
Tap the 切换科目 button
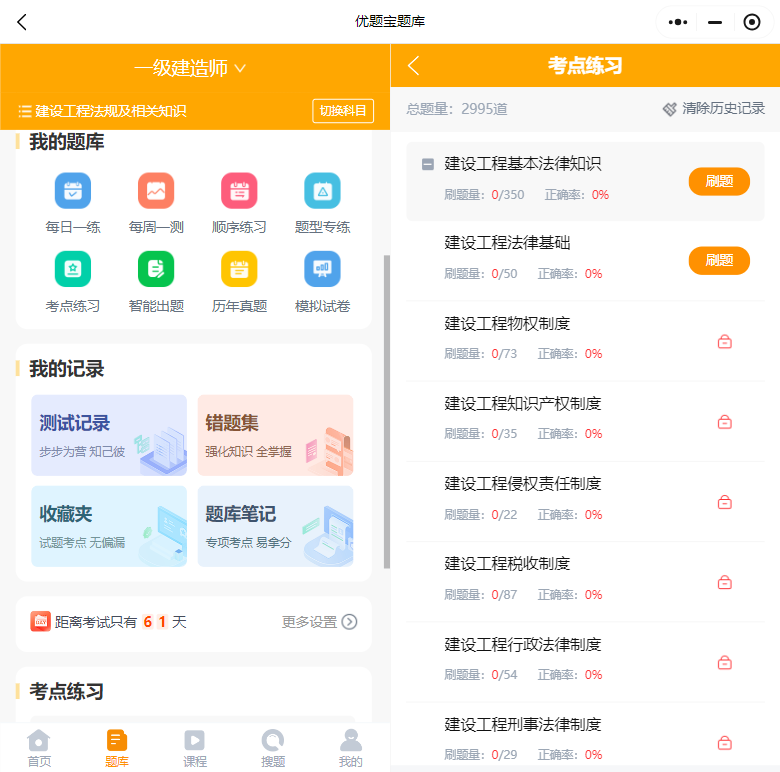click(343, 110)
